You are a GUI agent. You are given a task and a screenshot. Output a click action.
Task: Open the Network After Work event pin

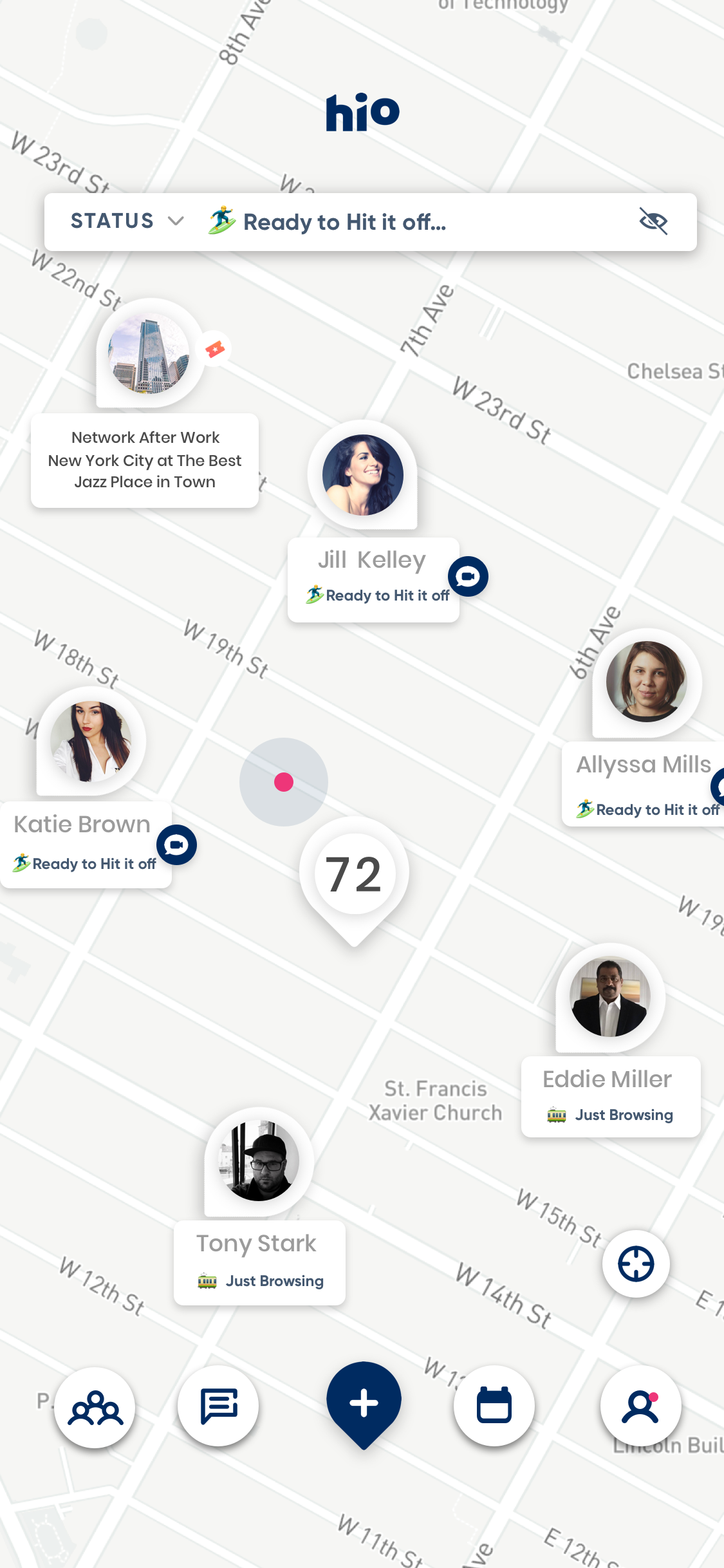(x=149, y=353)
